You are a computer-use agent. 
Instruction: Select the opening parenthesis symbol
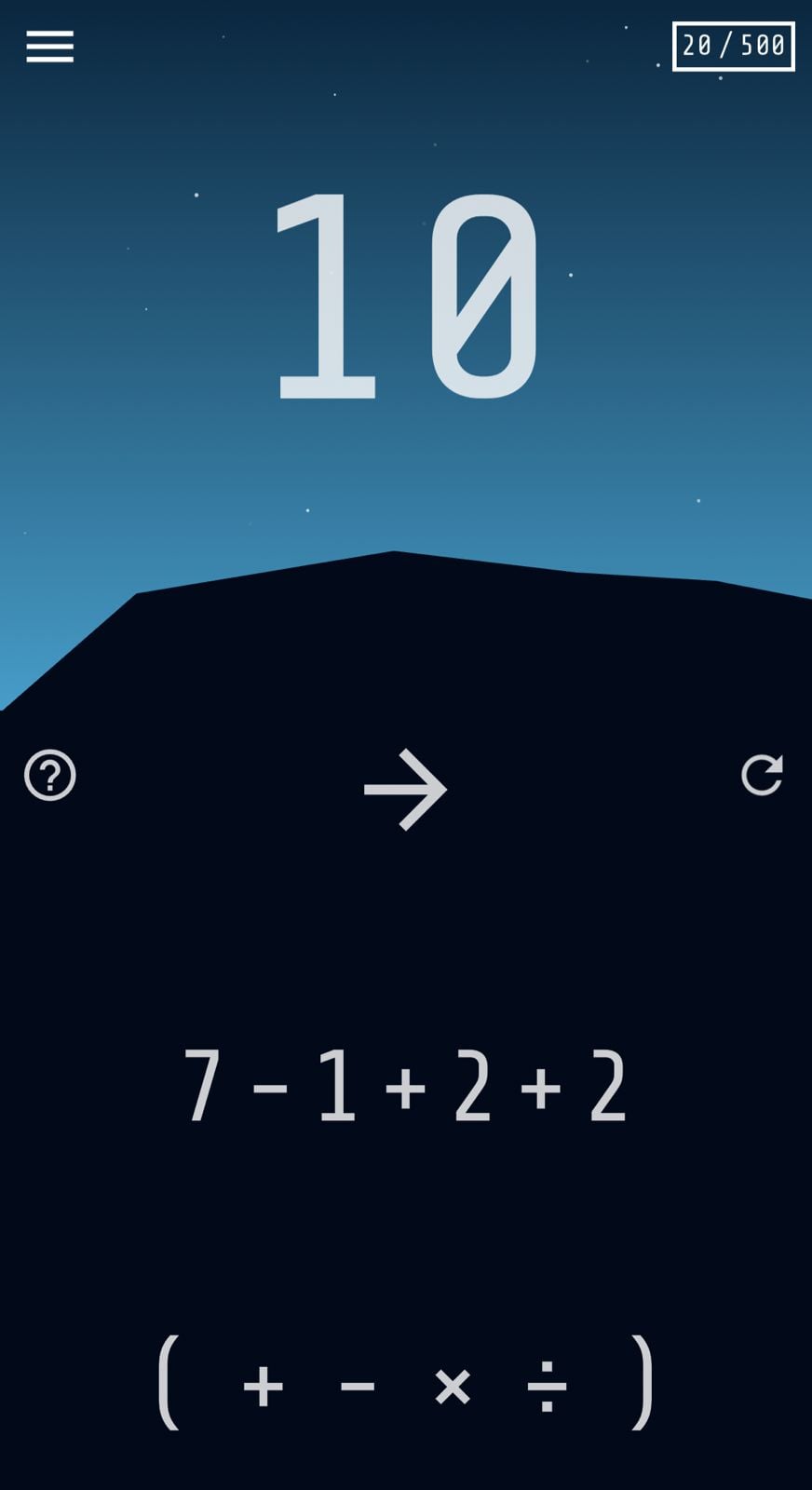[x=169, y=1382]
